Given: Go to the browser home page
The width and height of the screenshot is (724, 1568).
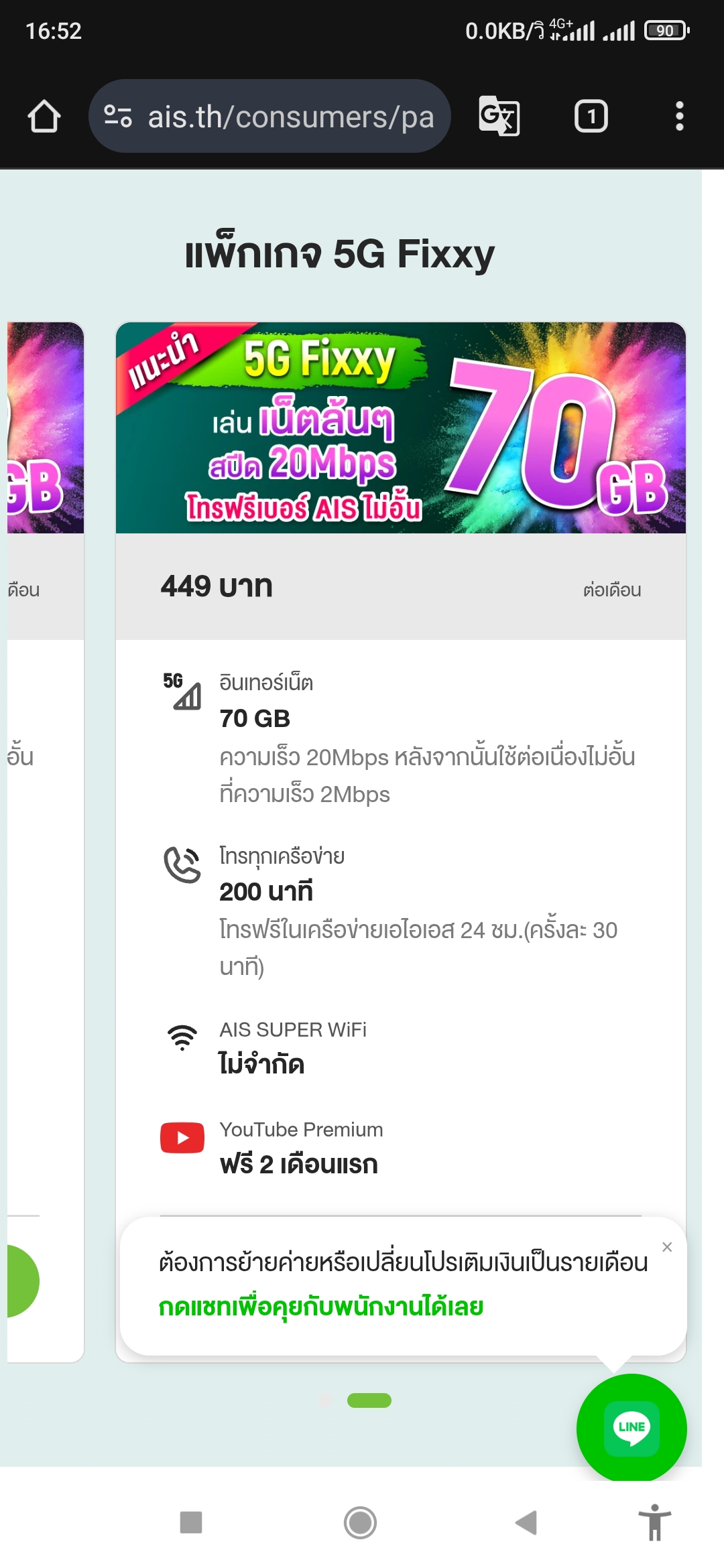Looking at the screenshot, I should [x=44, y=117].
